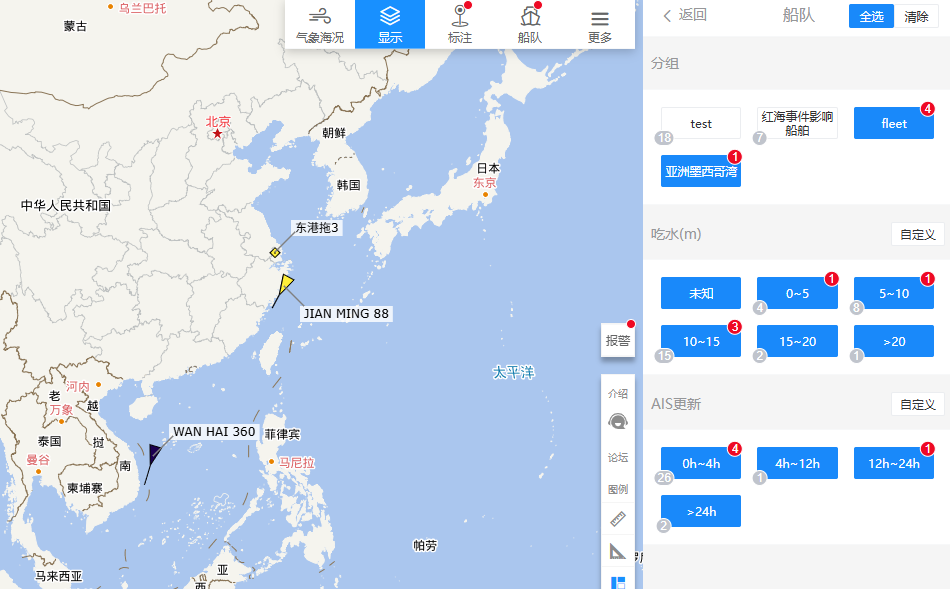Toggle the test group chip
Image resolution: width=950 pixels, height=589 pixels.
[701, 124]
